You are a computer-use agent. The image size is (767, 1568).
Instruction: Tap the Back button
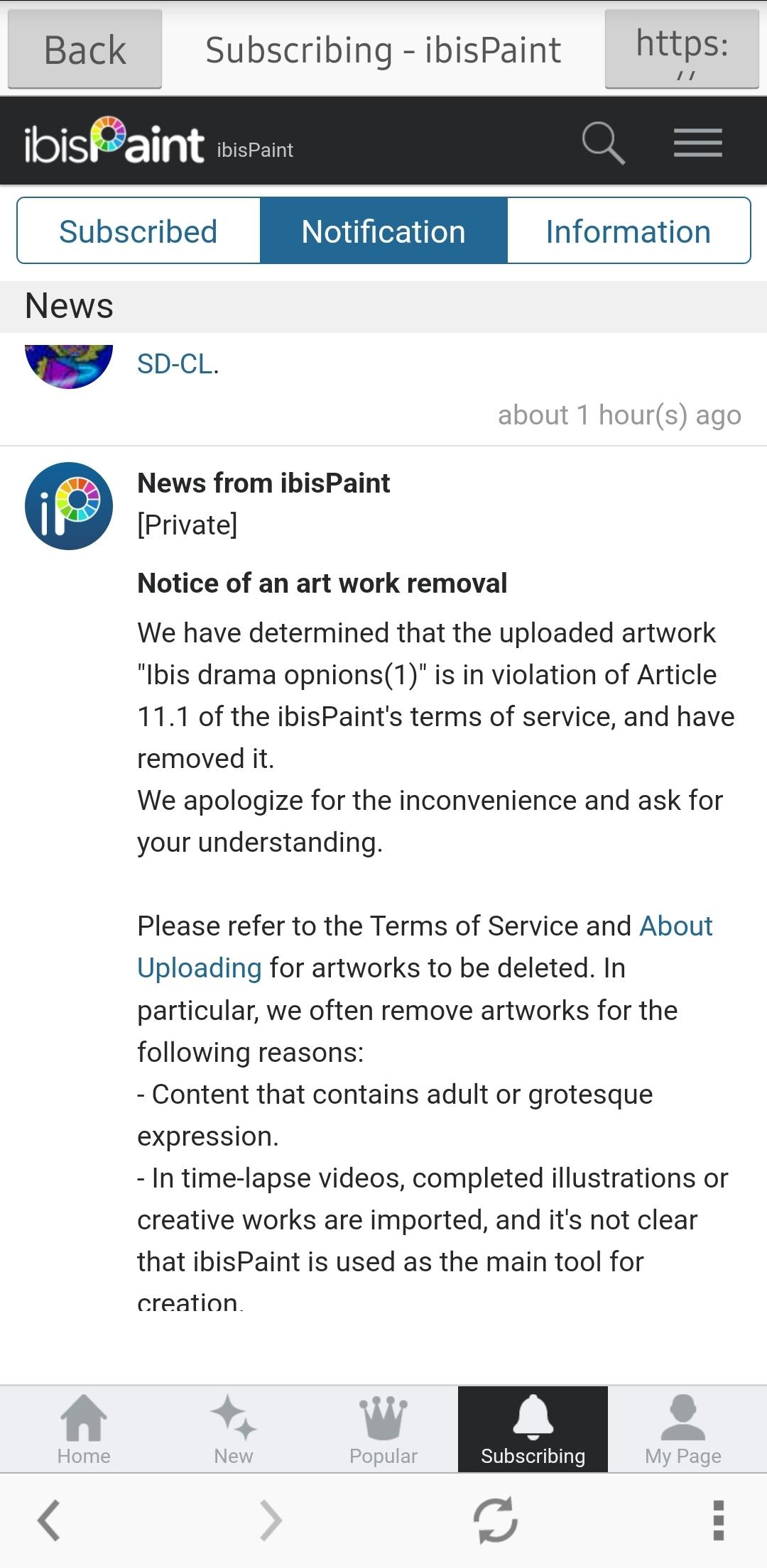(85, 50)
